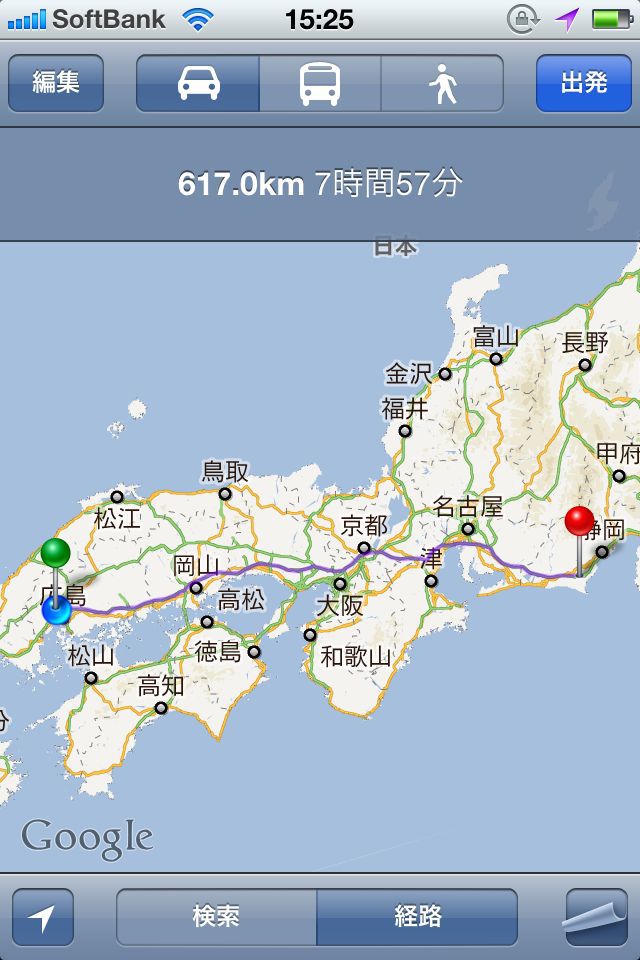The image size is (640, 960).
Task: Center map on current location arrow
Action: pos(43,917)
